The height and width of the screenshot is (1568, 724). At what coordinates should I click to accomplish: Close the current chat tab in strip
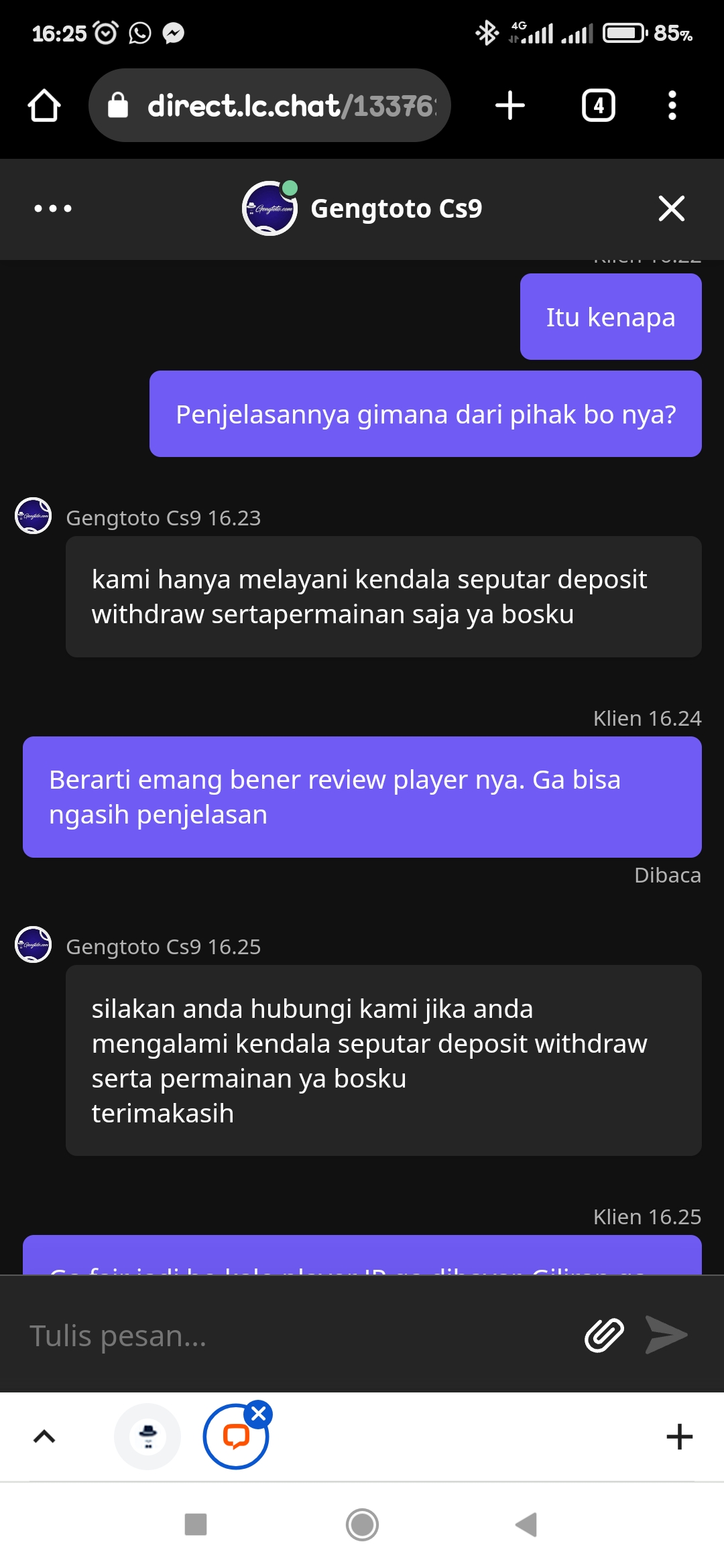pyautogui.click(x=259, y=1415)
